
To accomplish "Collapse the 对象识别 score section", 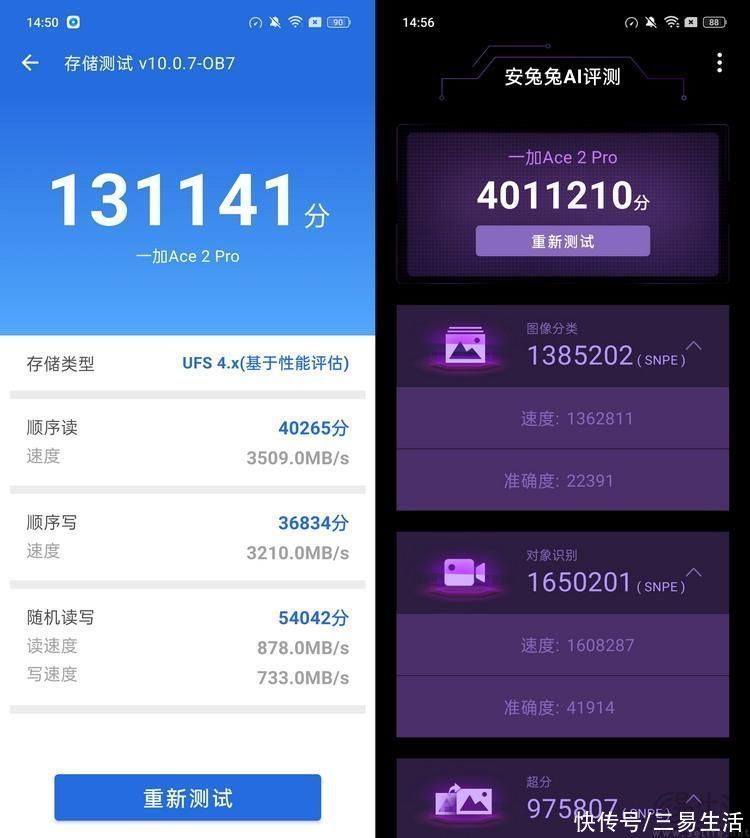I will coord(694,573).
